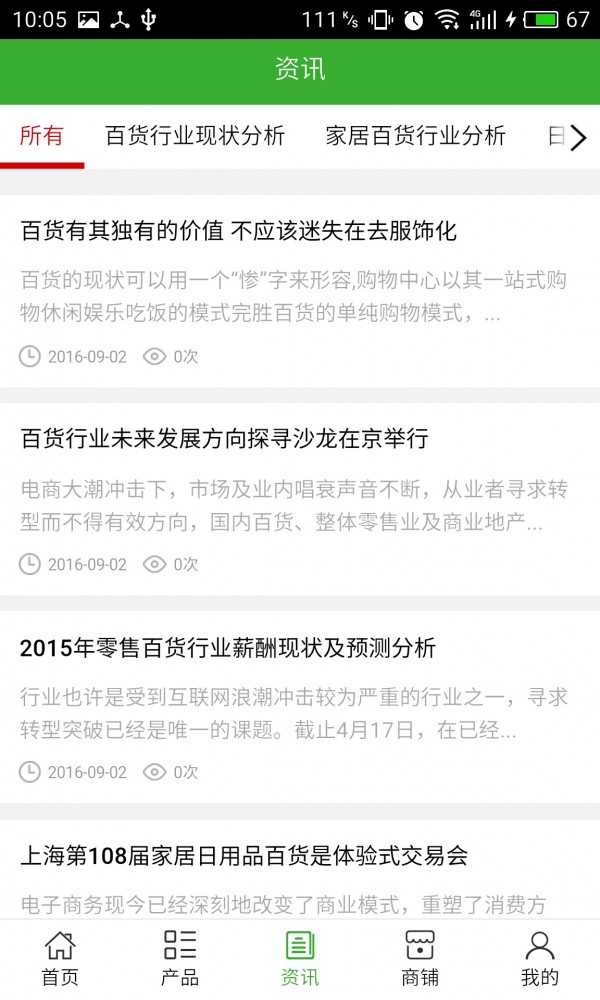Open the 我的 profile tab
This screenshot has width=600, height=1000.
540,958
